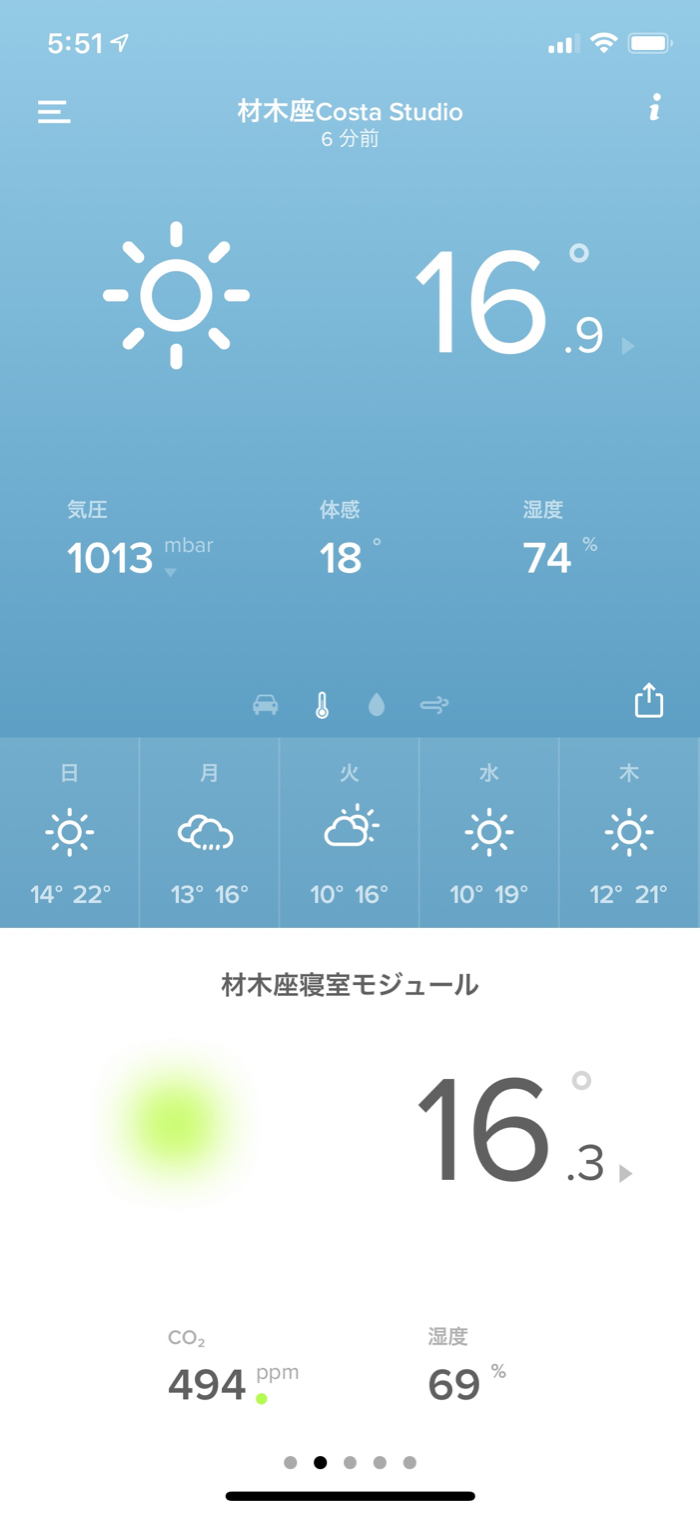The height and width of the screenshot is (1516, 700).
Task: Select the thermometer temperature view
Action: click(x=321, y=705)
